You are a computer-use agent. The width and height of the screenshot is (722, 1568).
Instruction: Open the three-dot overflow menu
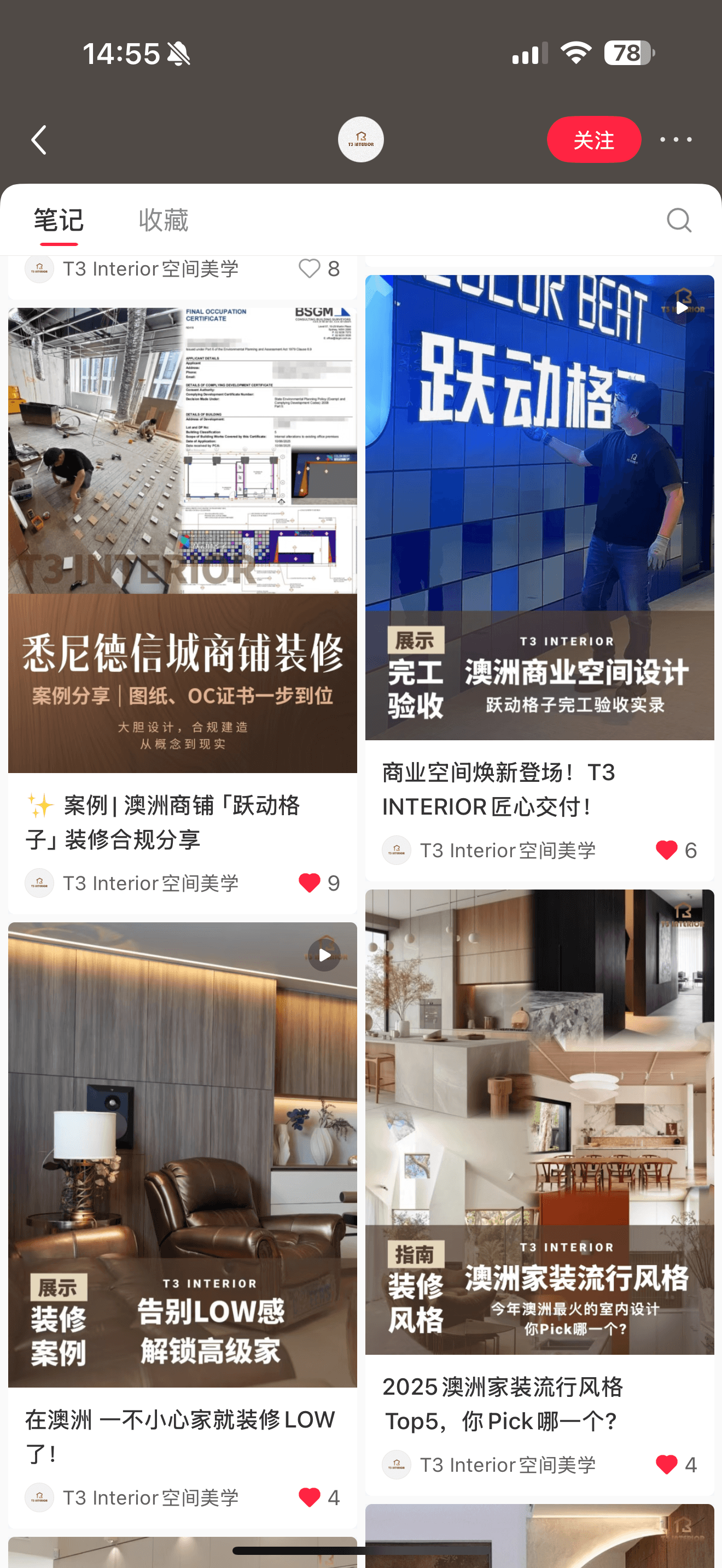pyautogui.click(x=676, y=140)
